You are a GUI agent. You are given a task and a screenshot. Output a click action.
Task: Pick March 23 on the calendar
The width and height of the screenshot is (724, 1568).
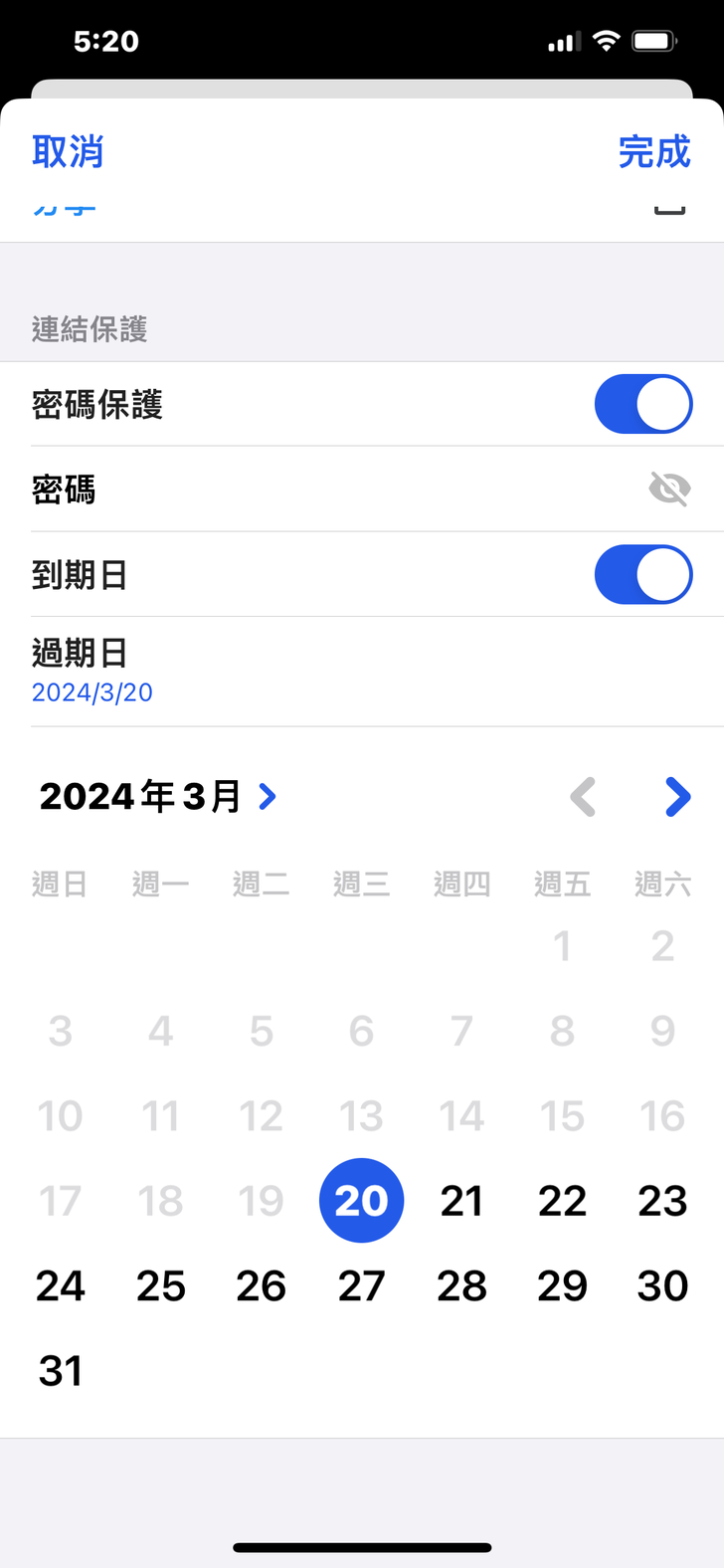pyautogui.click(x=662, y=1201)
